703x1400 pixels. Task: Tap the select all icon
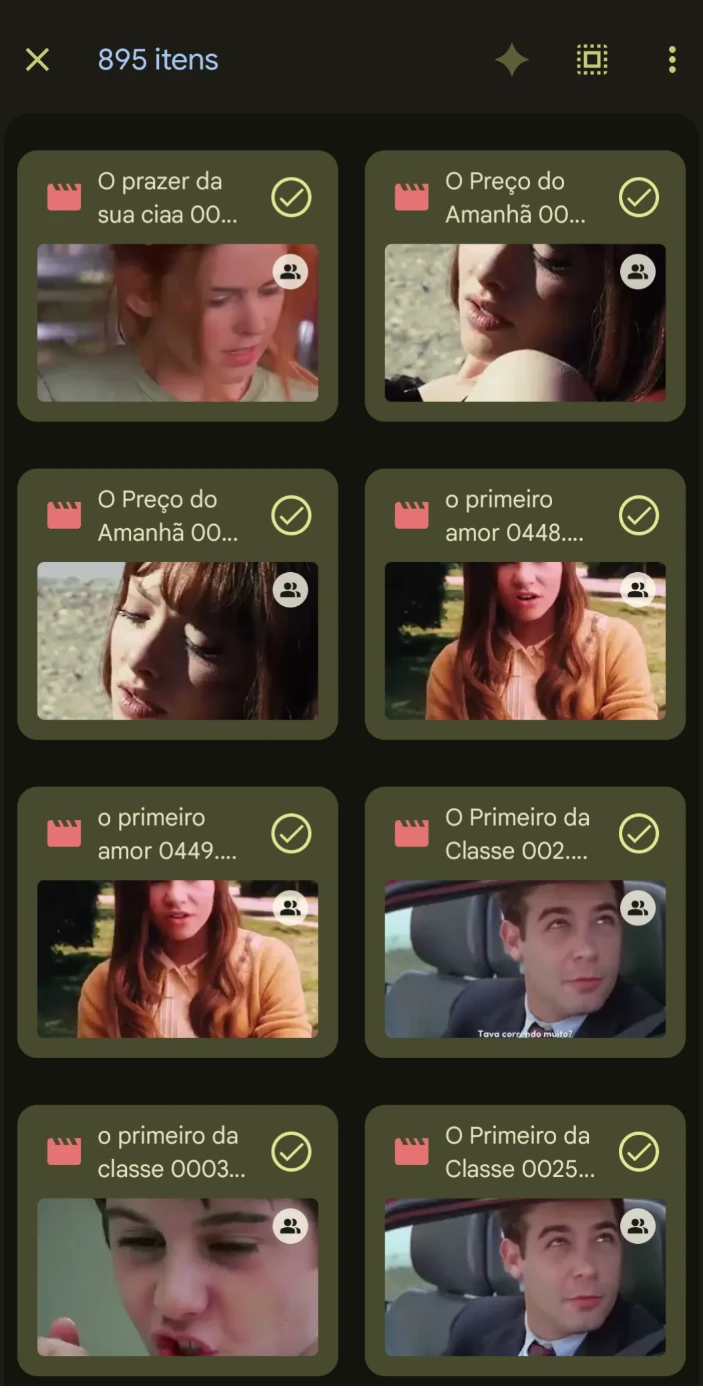click(592, 60)
